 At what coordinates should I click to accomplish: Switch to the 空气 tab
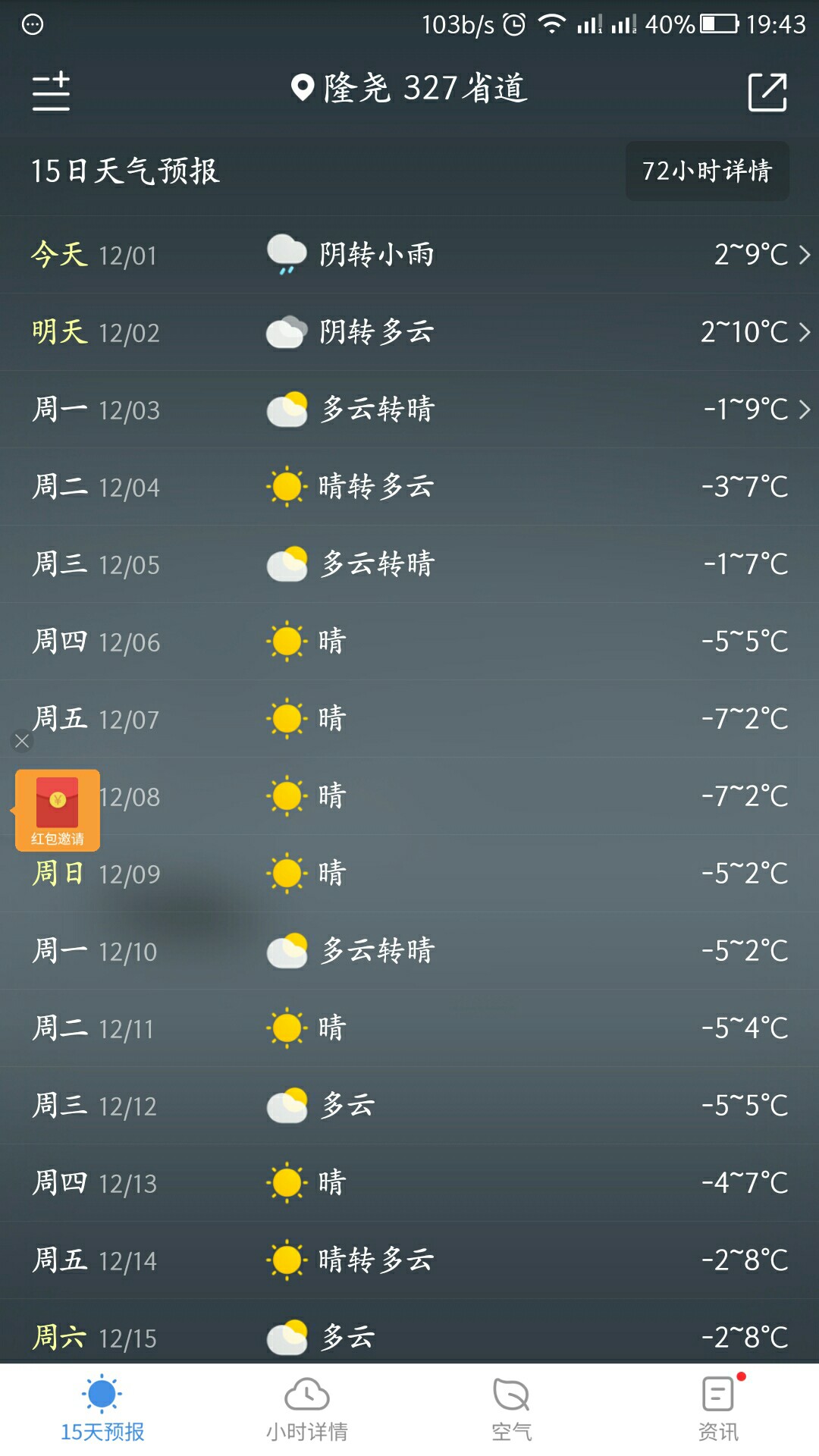click(x=512, y=1409)
